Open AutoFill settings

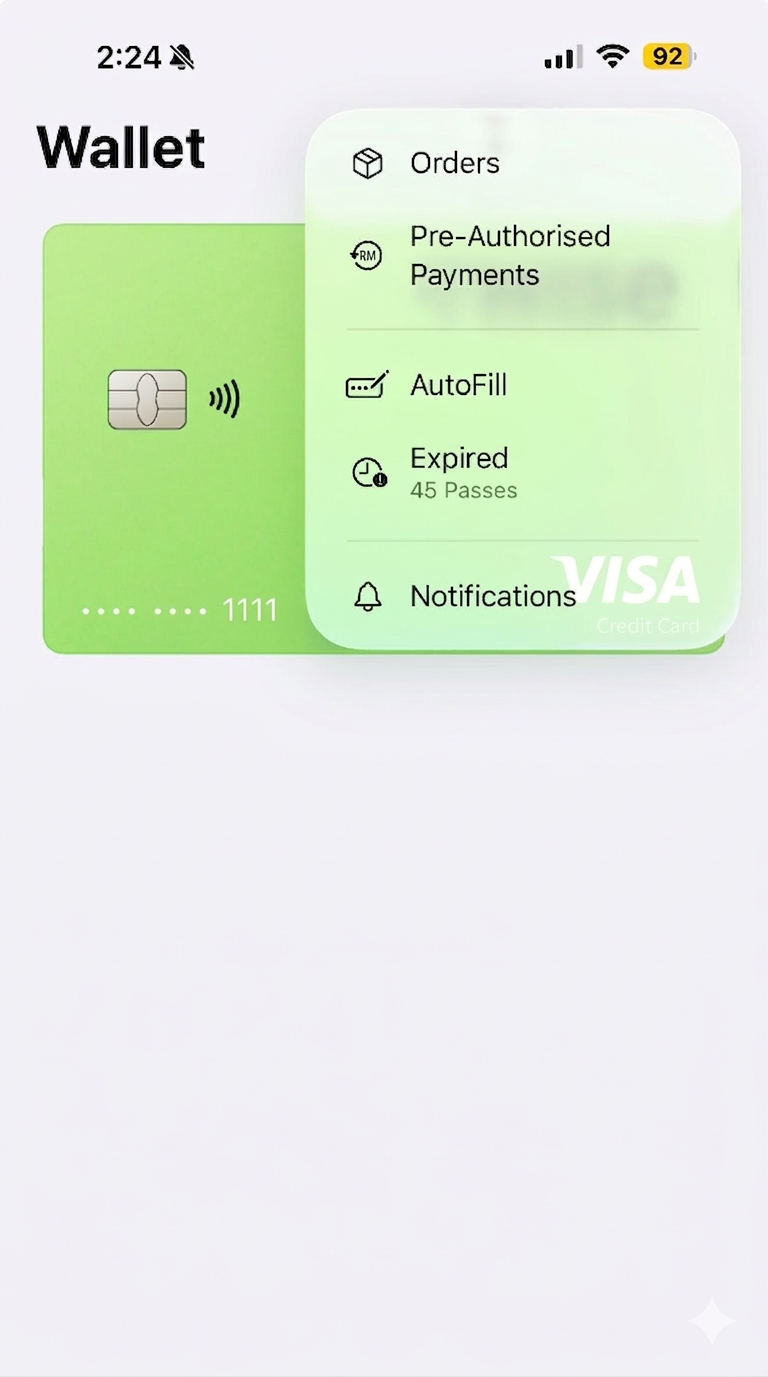coord(458,385)
